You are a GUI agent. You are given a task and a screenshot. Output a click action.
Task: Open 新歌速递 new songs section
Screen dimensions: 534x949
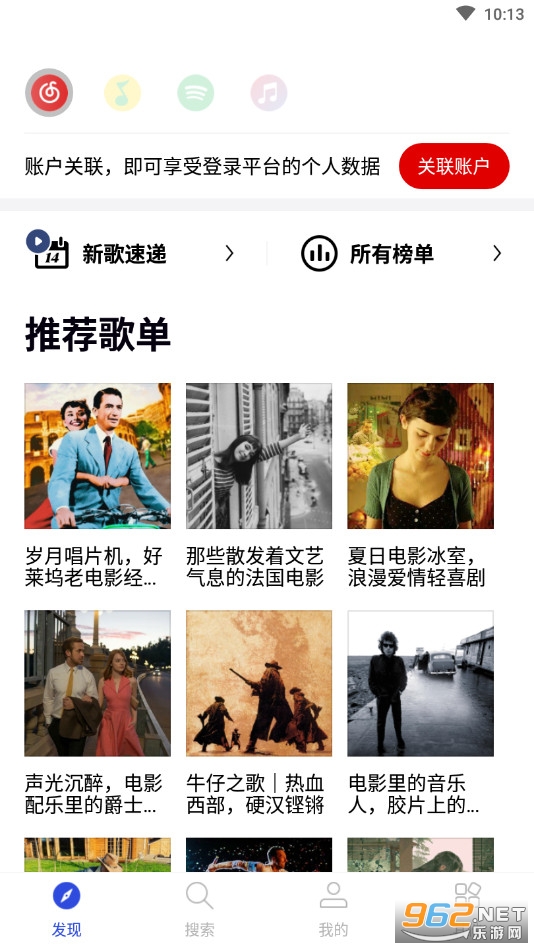point(130,253)
